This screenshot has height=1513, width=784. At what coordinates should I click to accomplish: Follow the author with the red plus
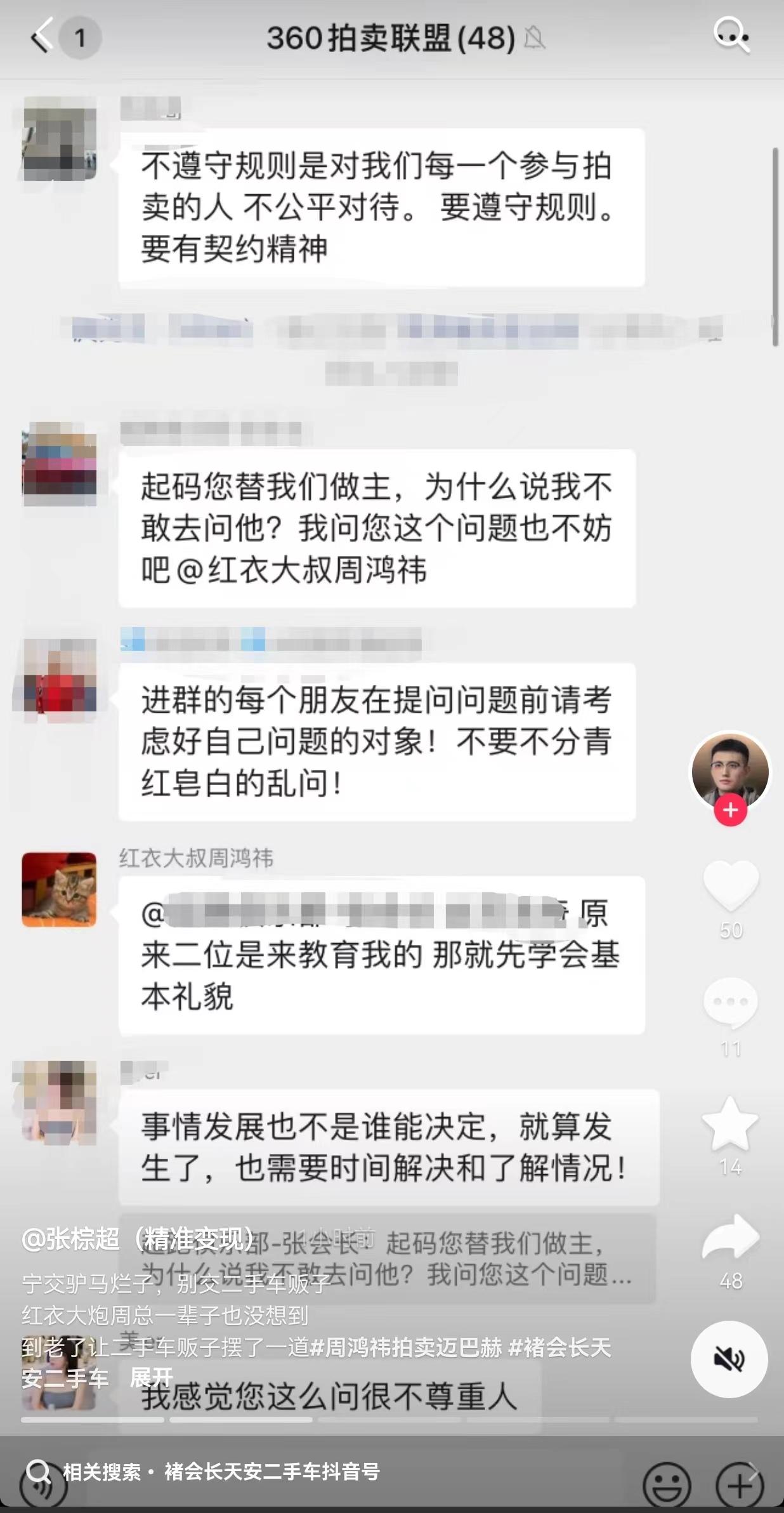(730, 810)
